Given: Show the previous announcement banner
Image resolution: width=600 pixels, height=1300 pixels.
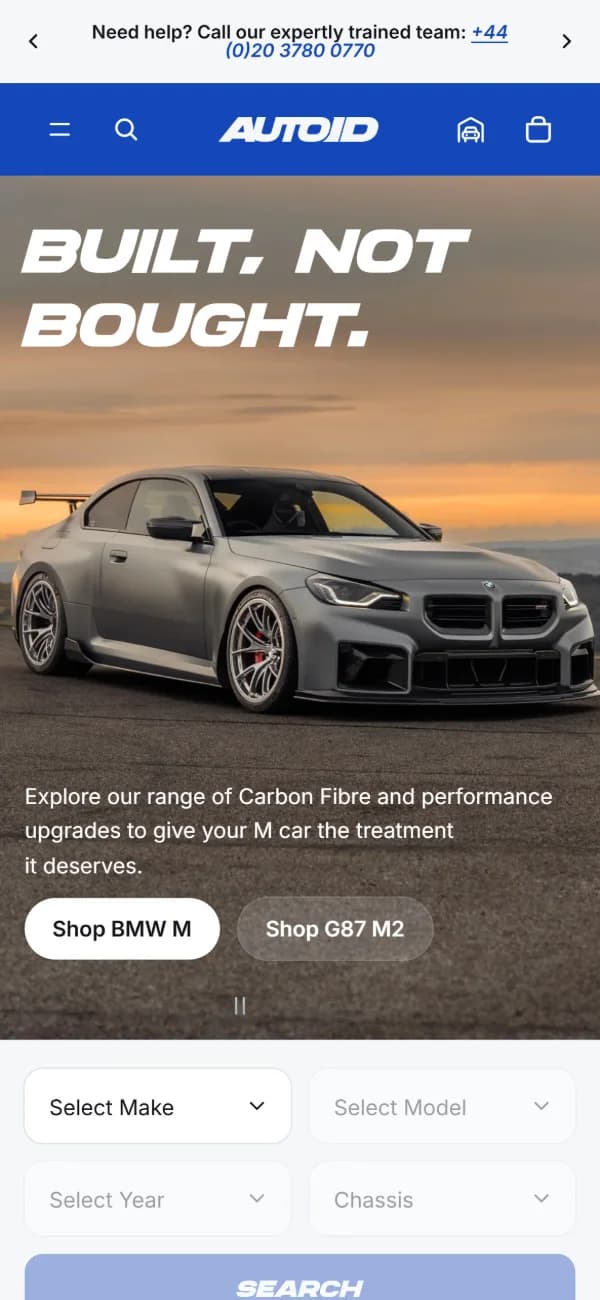Looking at the screenshot, I should (33, 41).
